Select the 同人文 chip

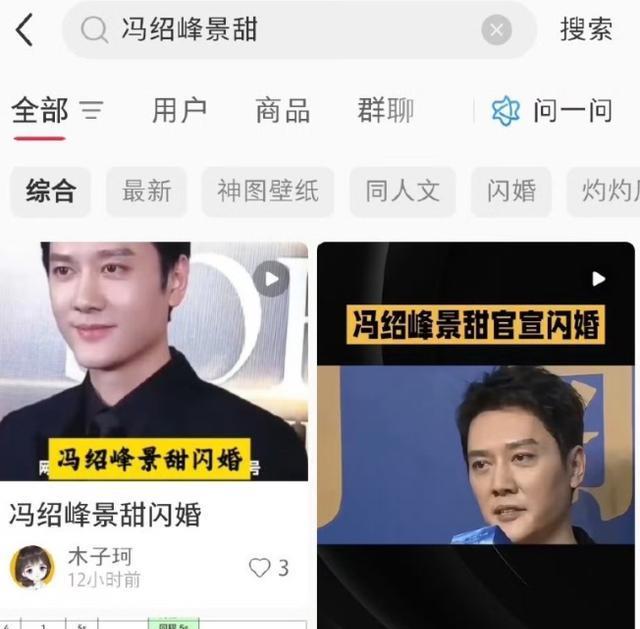402,191
